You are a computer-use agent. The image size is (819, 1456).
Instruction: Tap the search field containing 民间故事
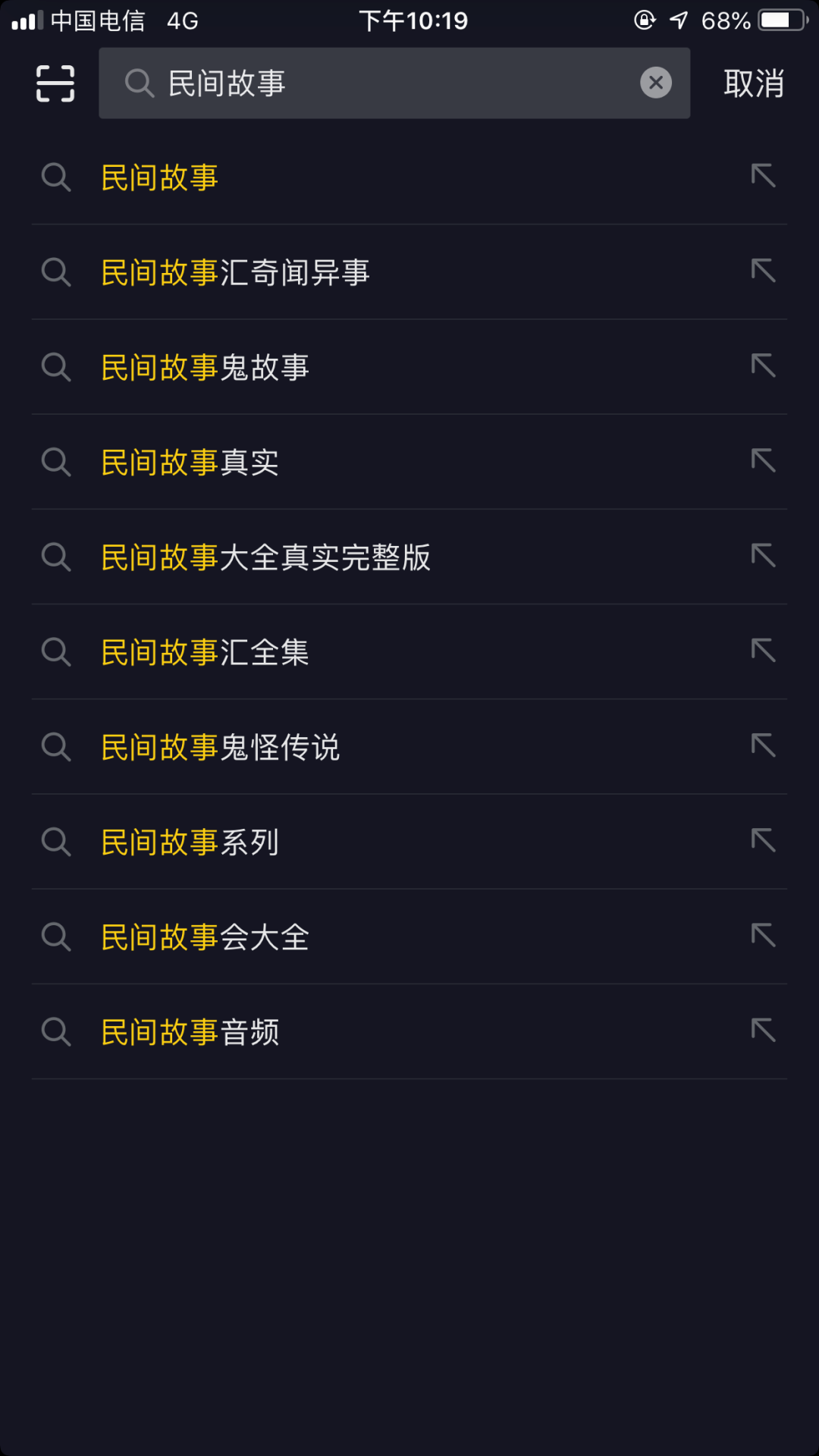tap(379, 83)
